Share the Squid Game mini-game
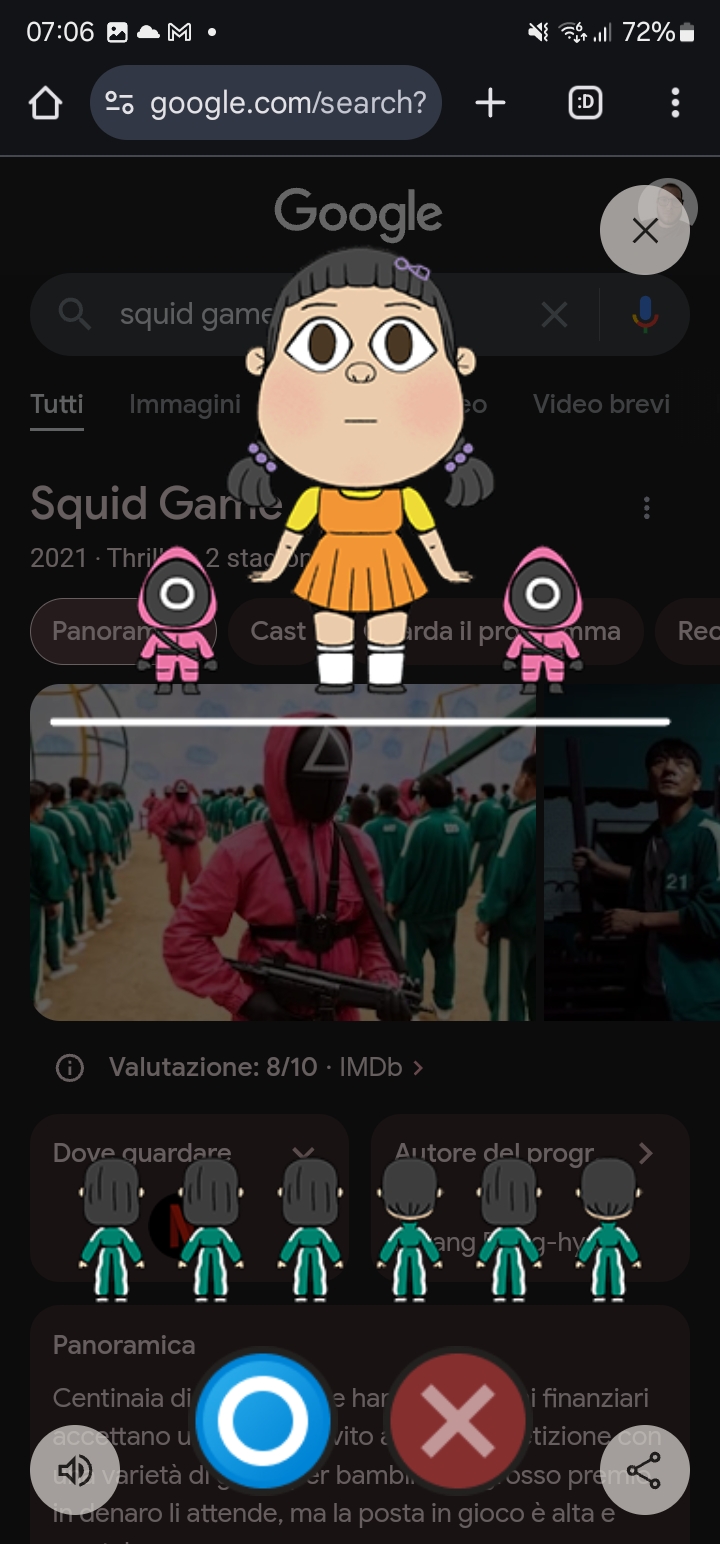The height and width of the screenshot is (1544, 720). tap(645, 1469)
